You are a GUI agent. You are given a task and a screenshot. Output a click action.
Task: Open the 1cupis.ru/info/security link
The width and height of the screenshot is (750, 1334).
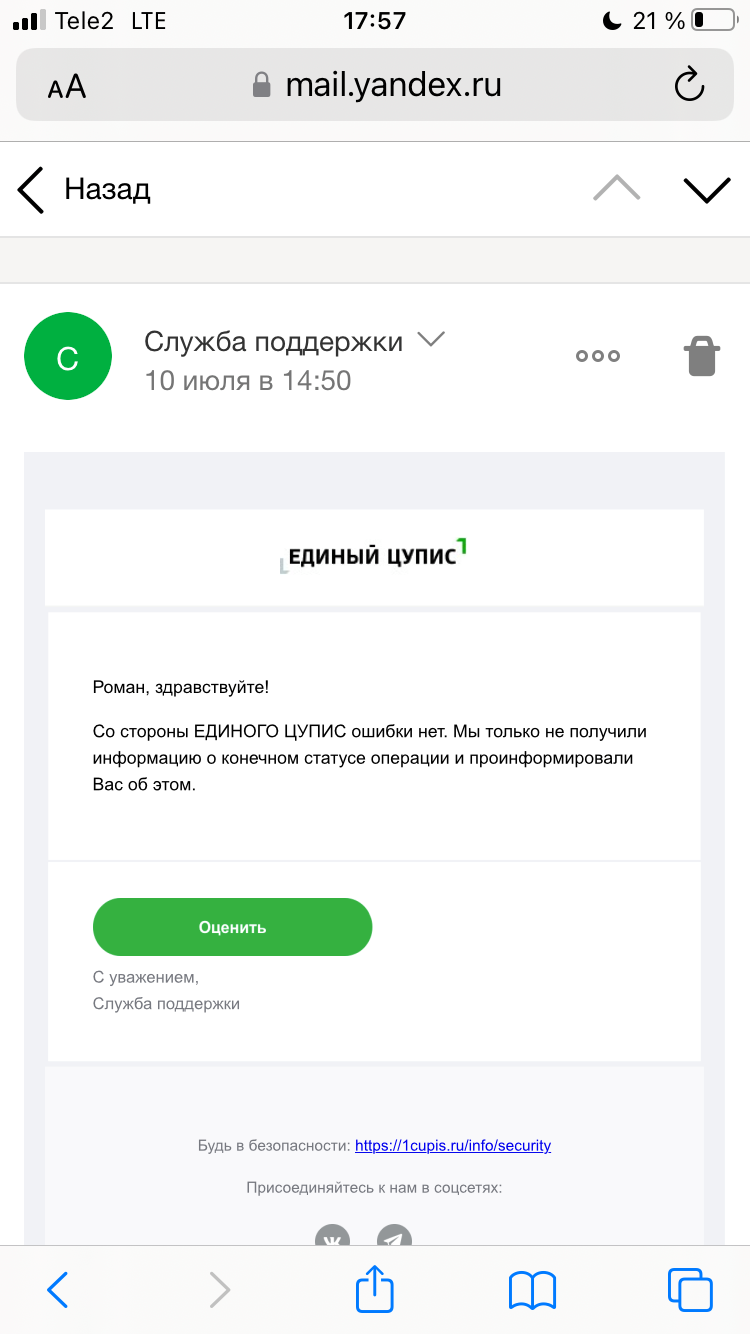(452, 1146)
